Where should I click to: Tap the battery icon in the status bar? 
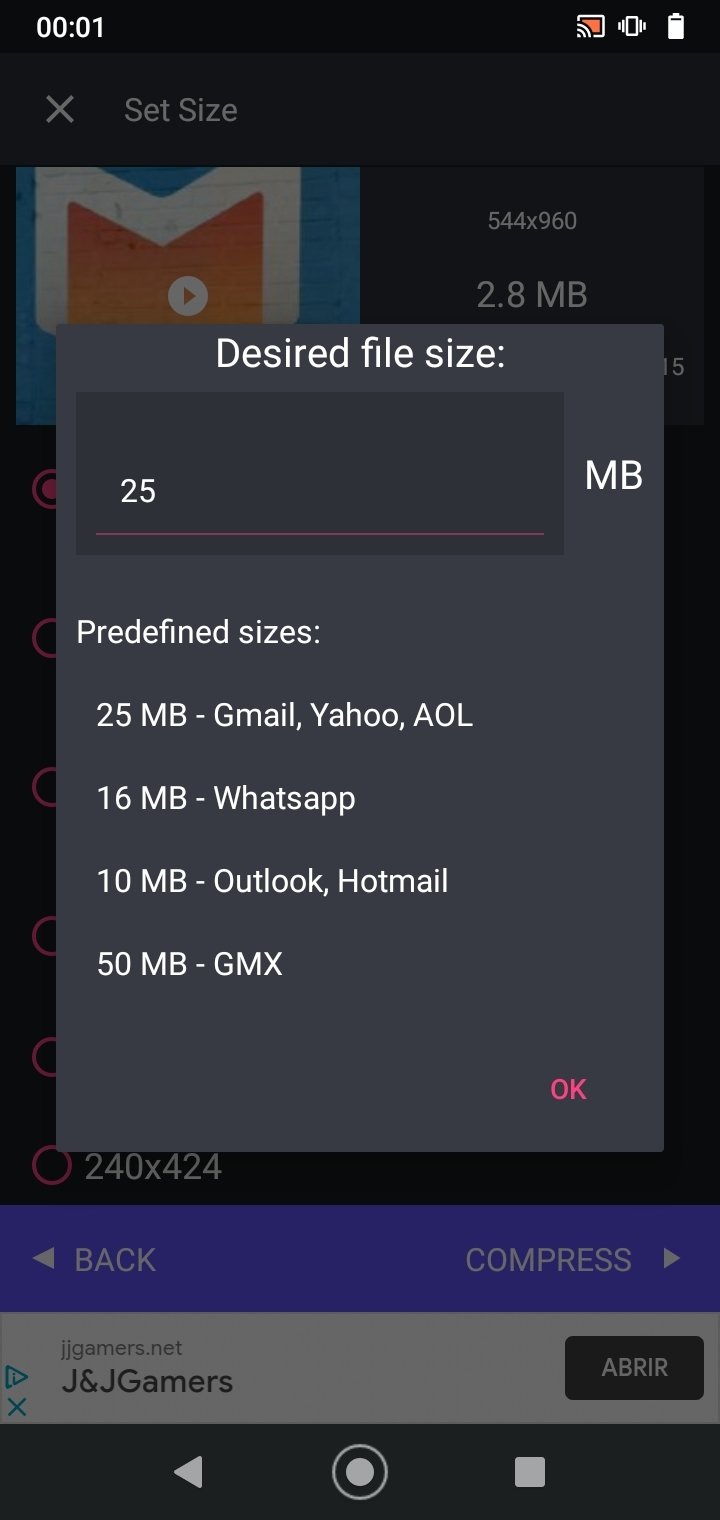[x=676, y=27]
